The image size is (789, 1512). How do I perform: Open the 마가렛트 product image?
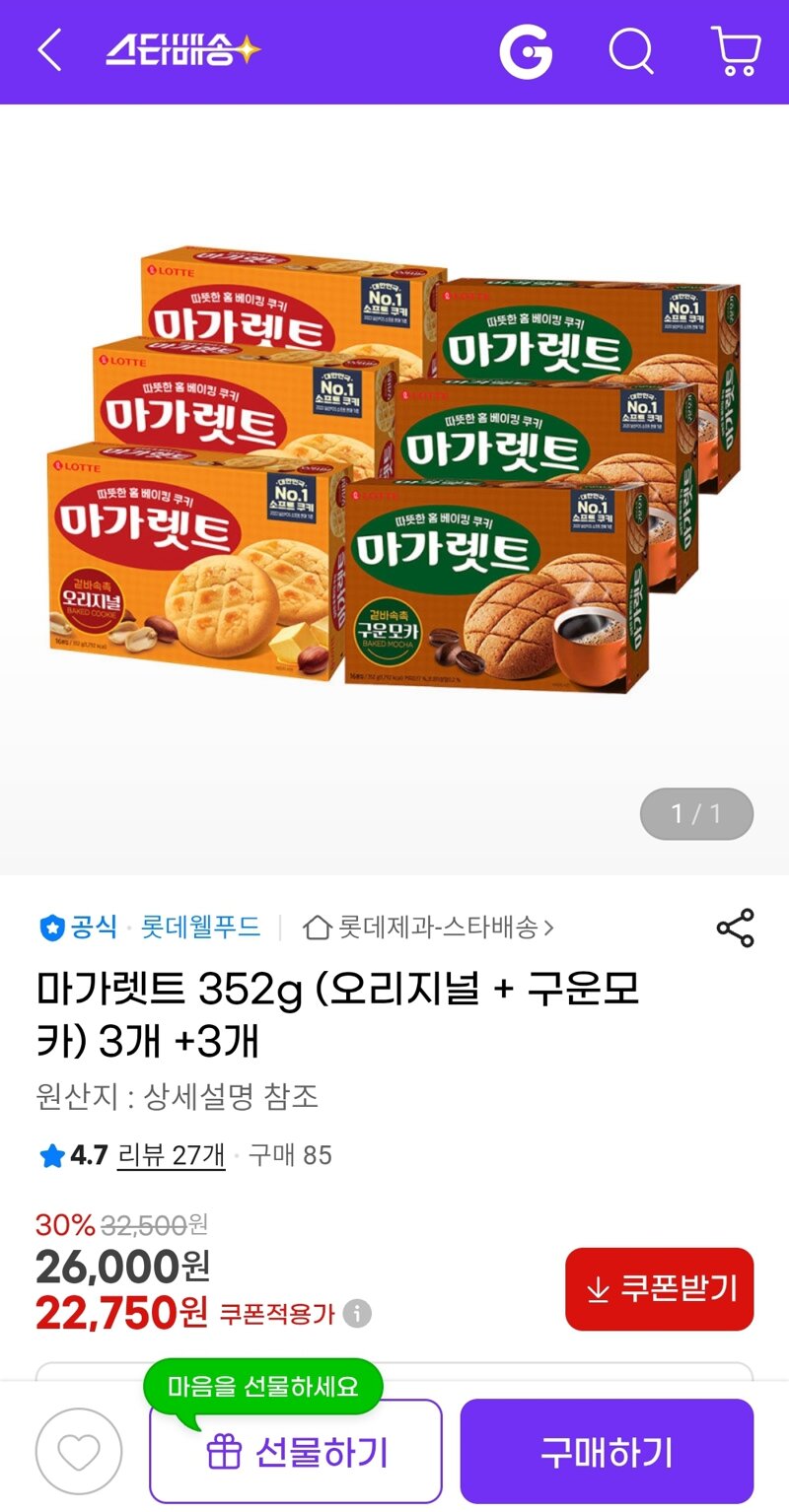click(x=394, y=473)
